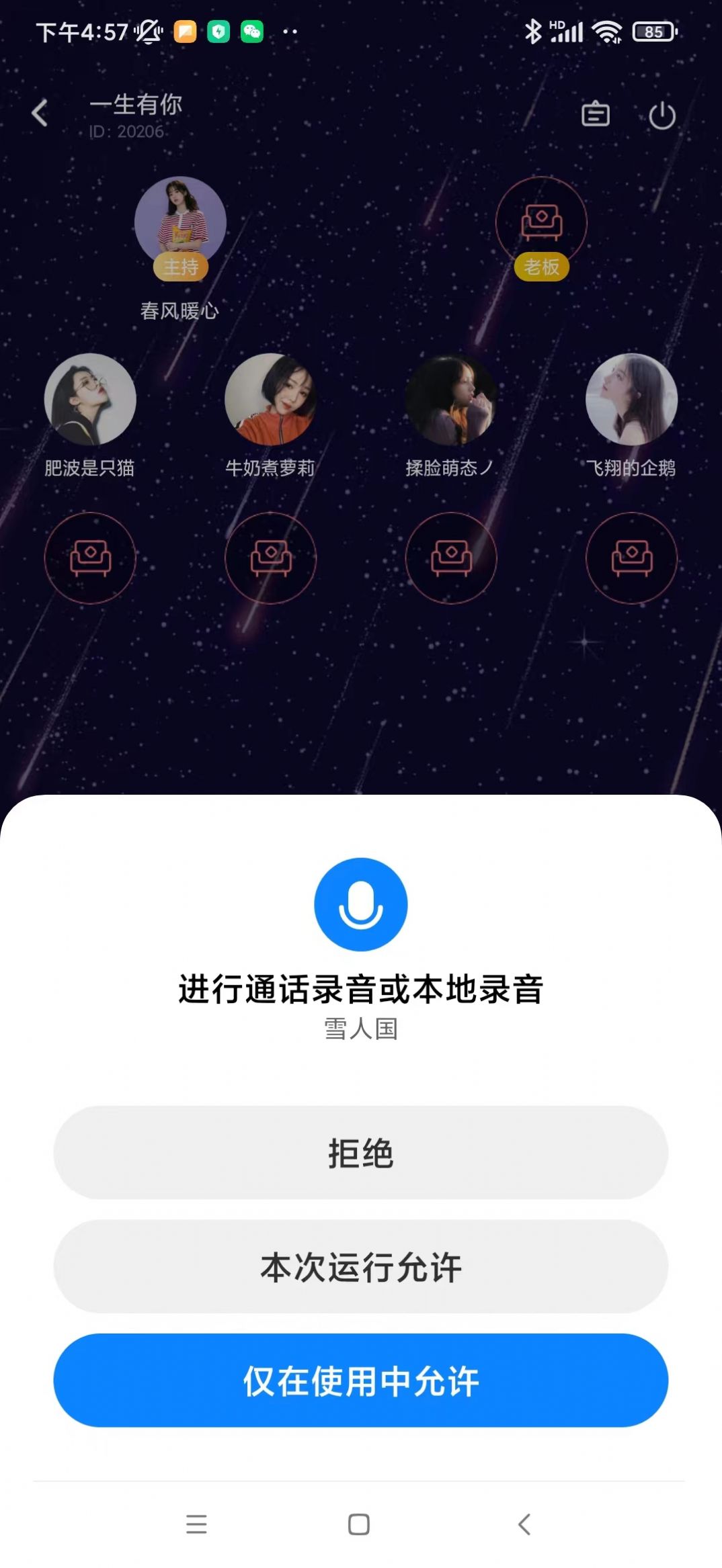Click 飞翔的企鹅's avatar
The width and height of the screenshot is (722, 1568).
click(x=632, y=399)
